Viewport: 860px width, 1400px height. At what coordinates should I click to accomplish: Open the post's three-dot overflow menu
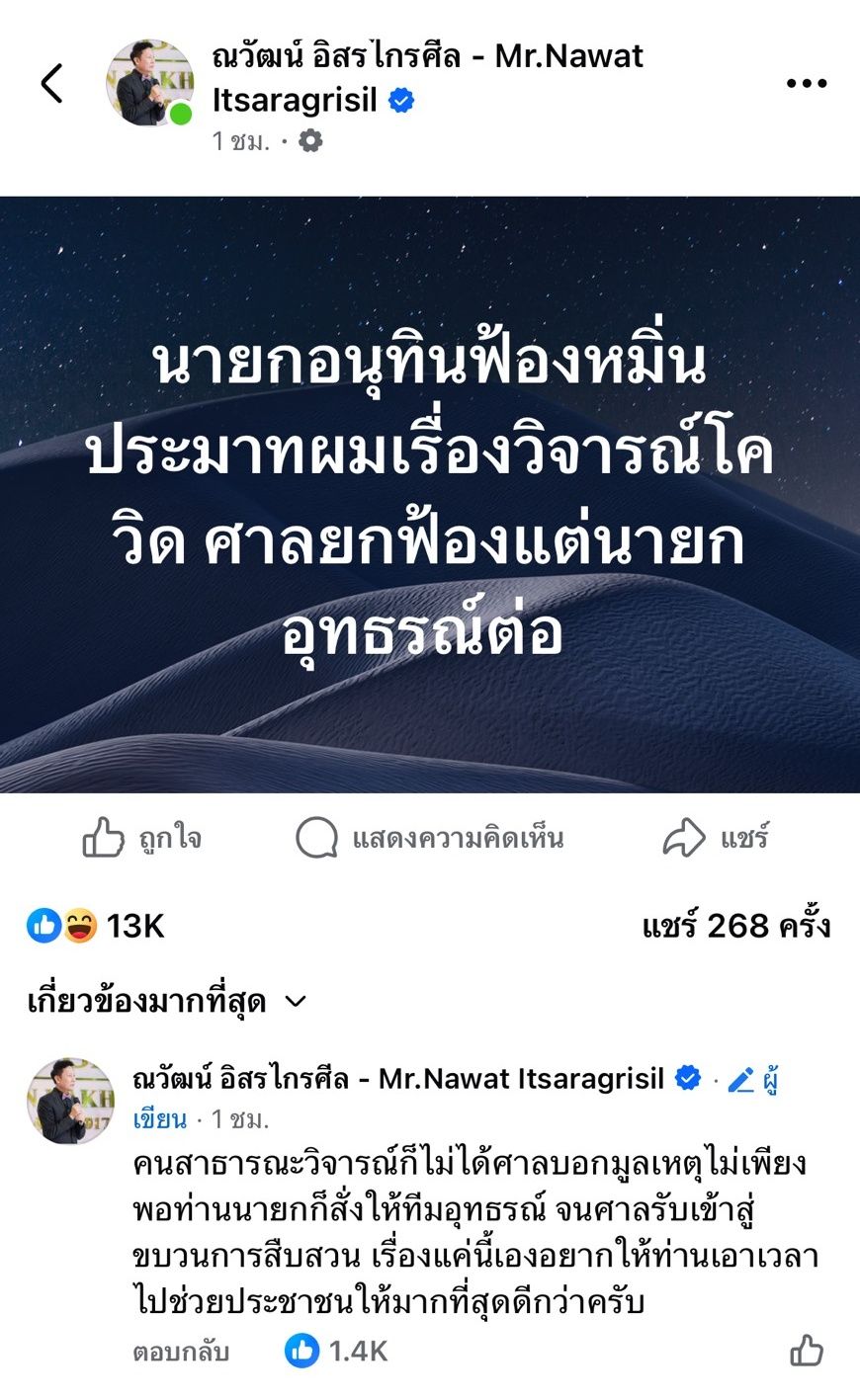point(806,84)
